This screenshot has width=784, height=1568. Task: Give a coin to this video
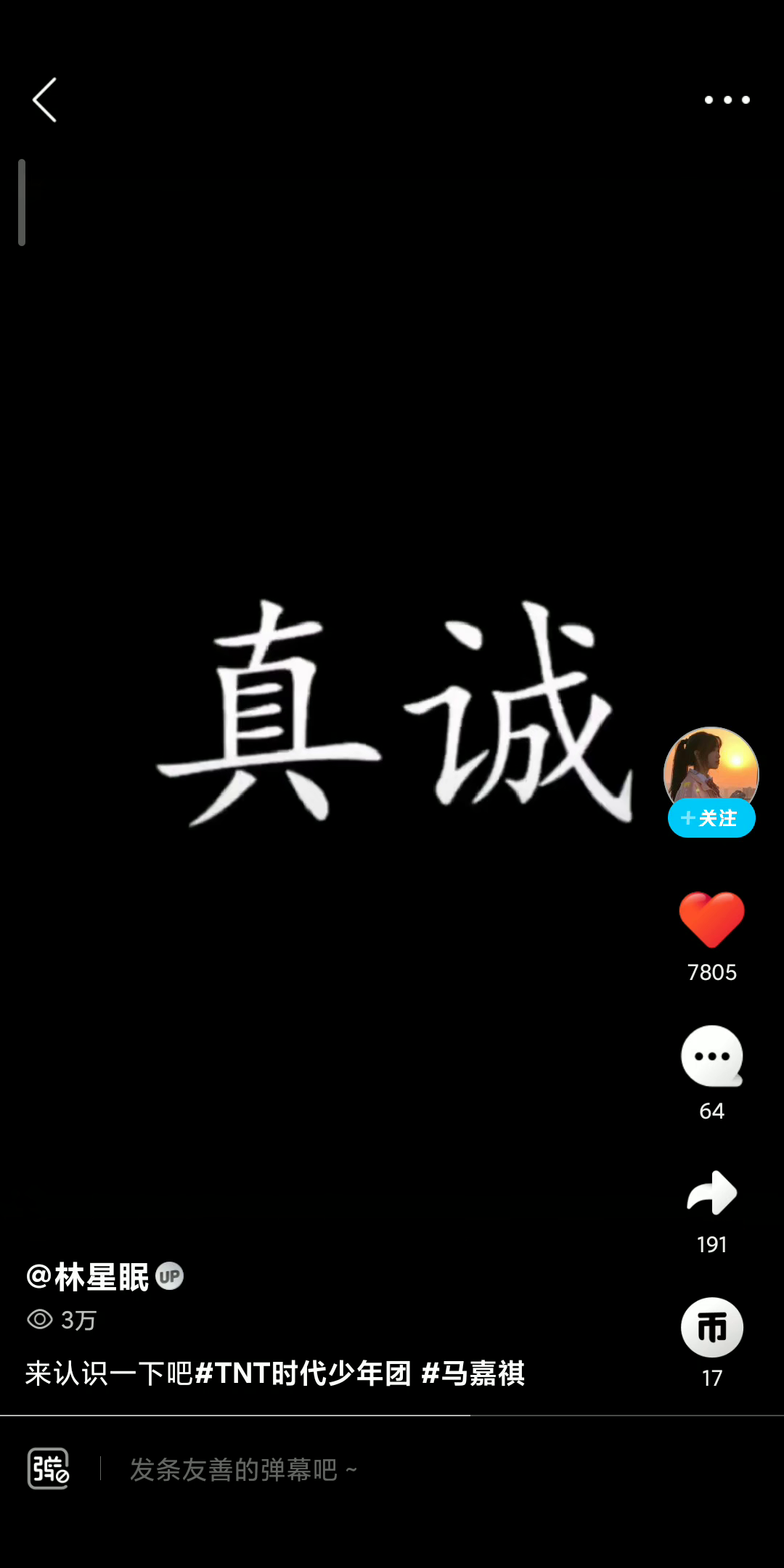[x=711, y=1327]
